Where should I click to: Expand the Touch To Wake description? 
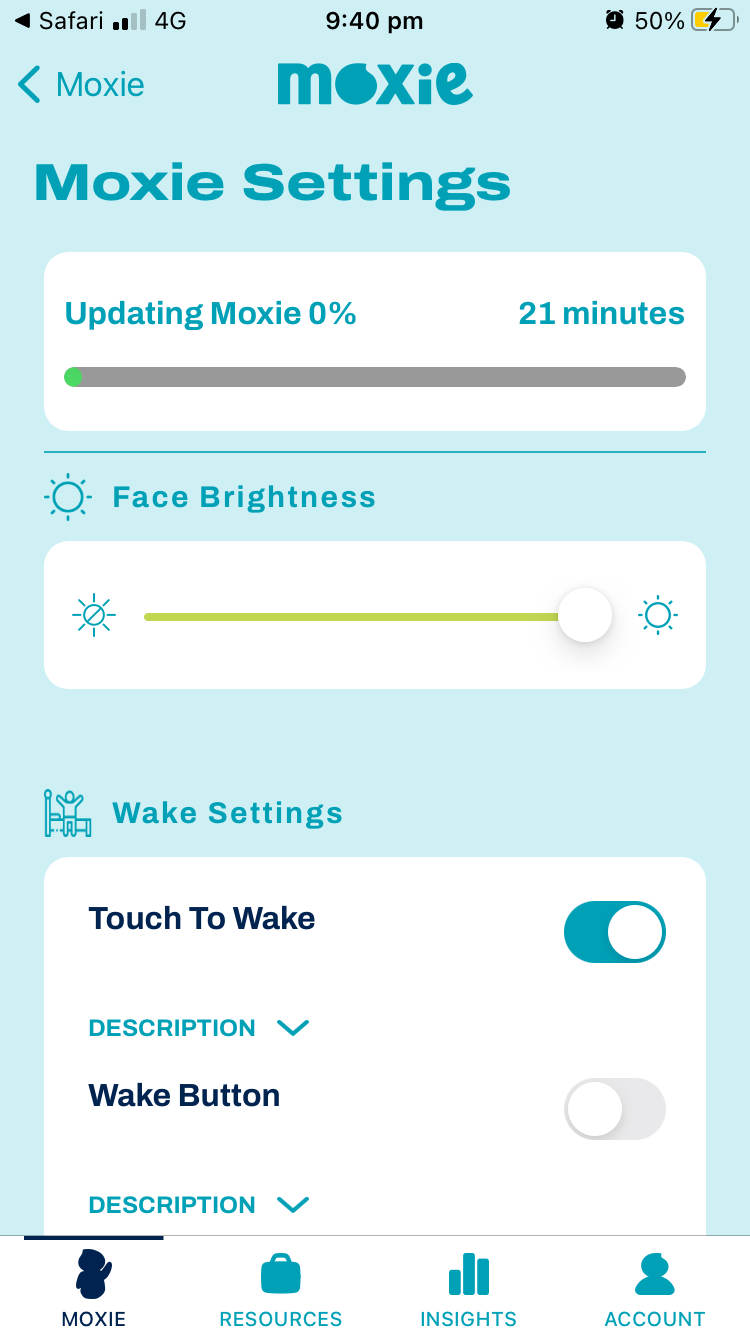pyautogui.click(x=199, y=1028)
